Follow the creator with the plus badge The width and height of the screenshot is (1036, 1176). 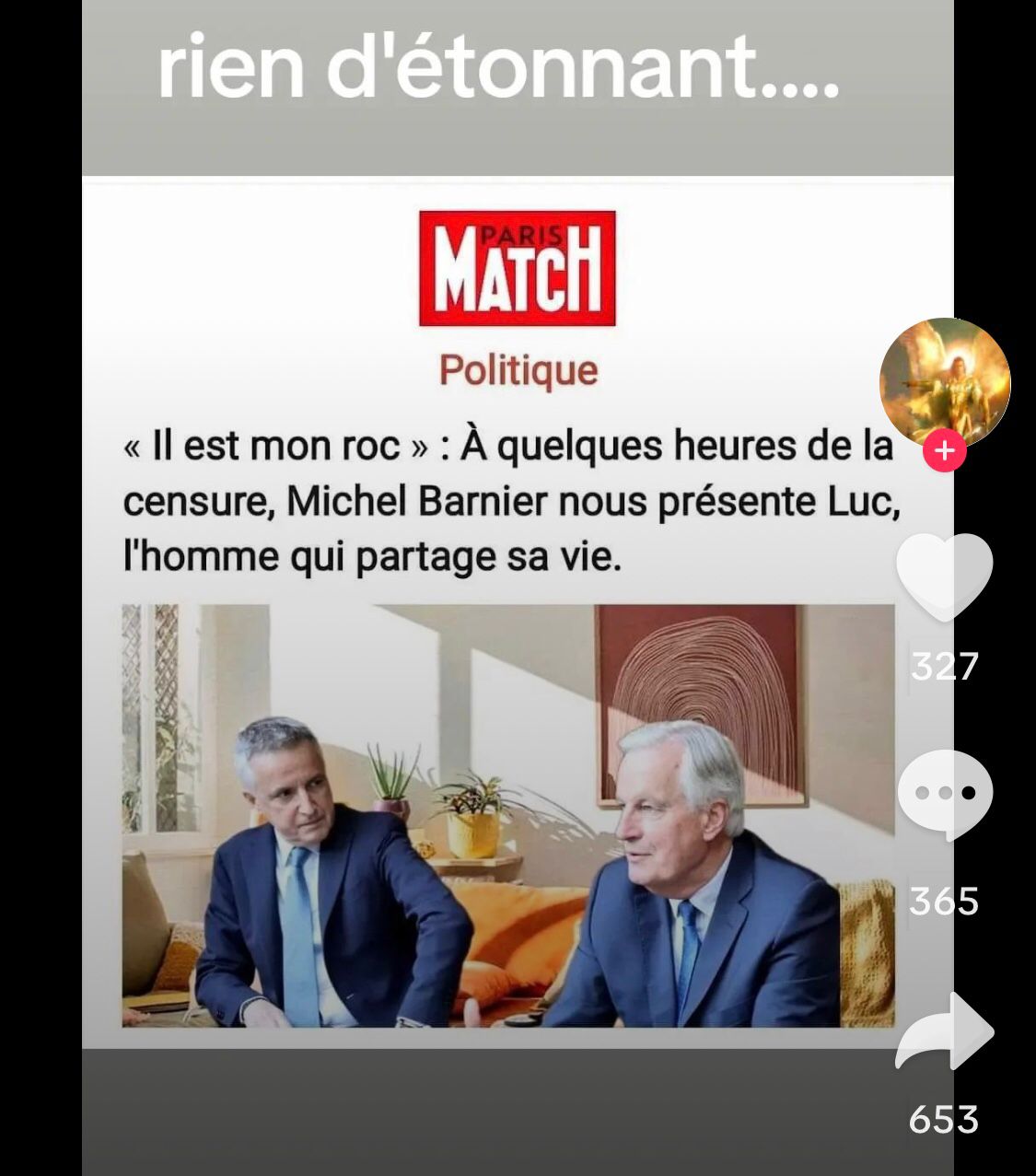[945, 452]
